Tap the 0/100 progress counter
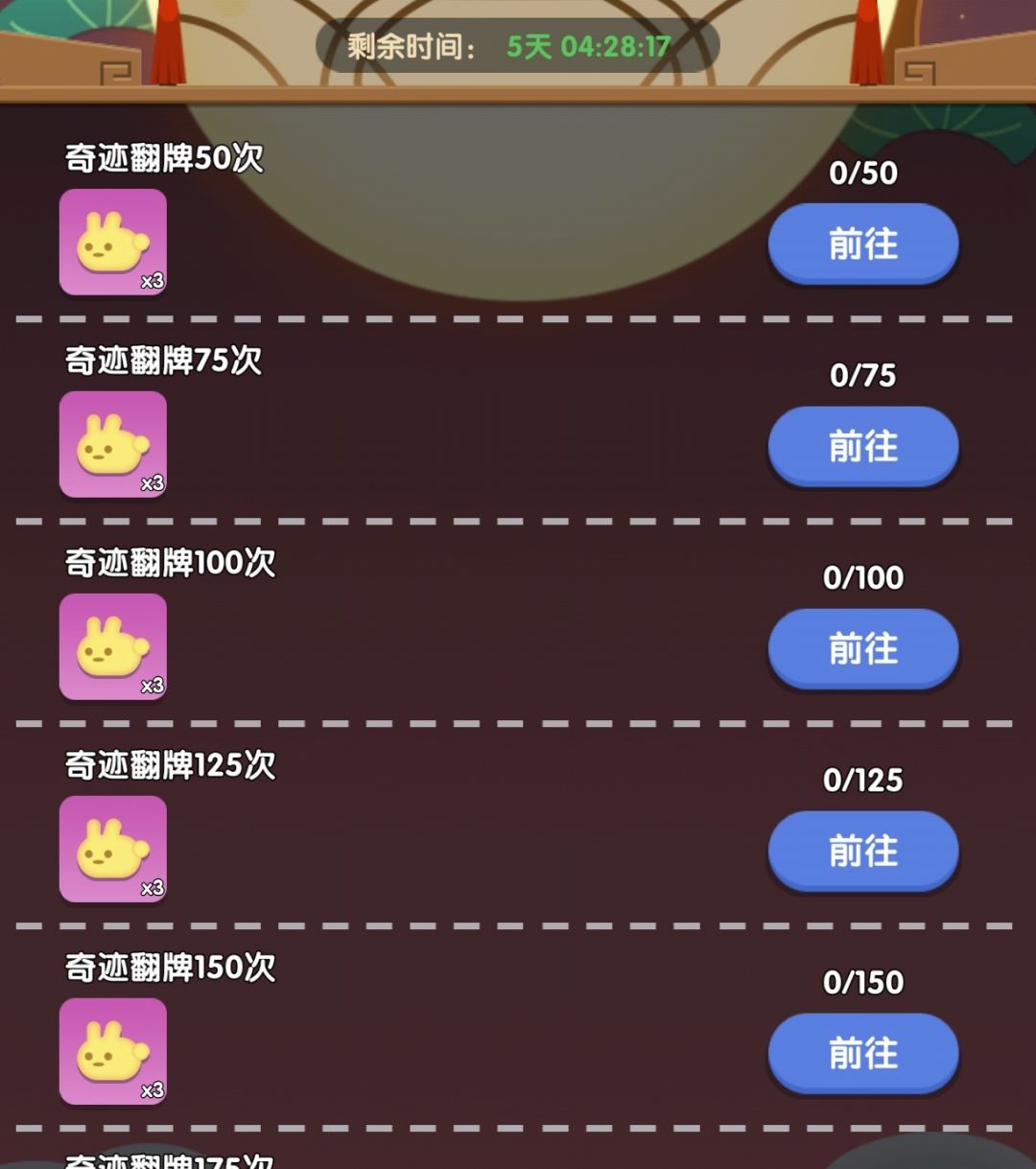 click(864, 576)
